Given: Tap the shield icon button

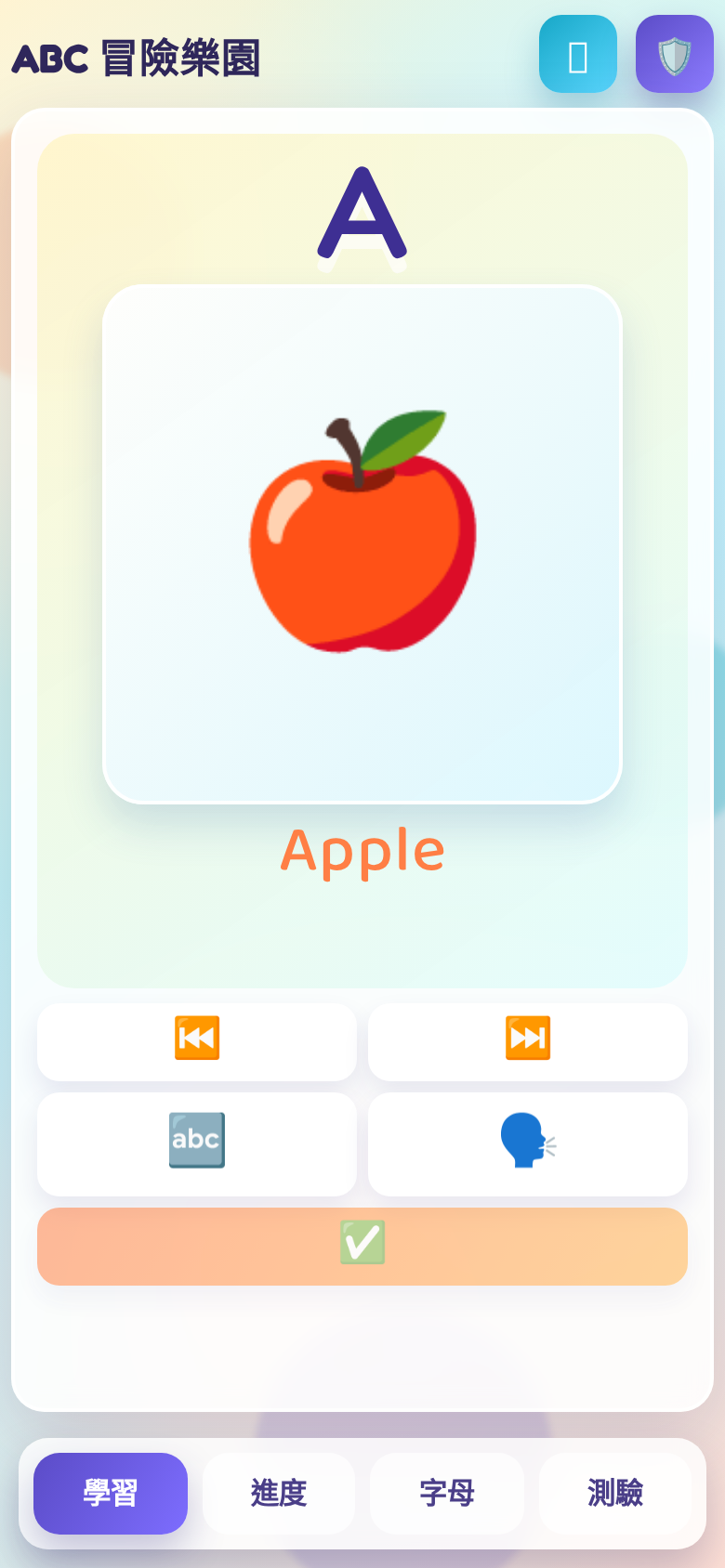Looking at the screenshot, I should click(x=674, y=54).
